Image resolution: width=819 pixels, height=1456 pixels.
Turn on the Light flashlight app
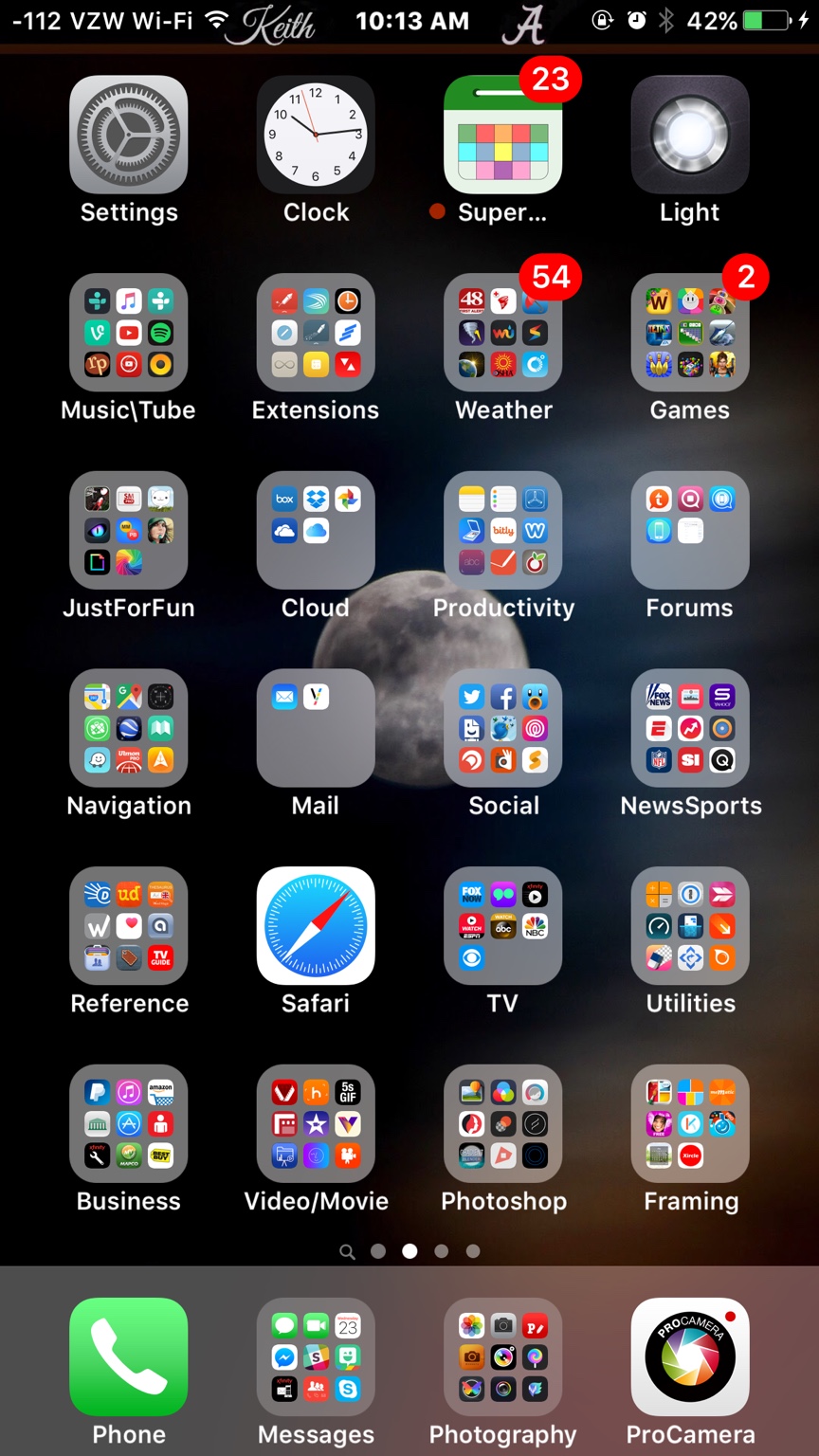tap(690, 135)
